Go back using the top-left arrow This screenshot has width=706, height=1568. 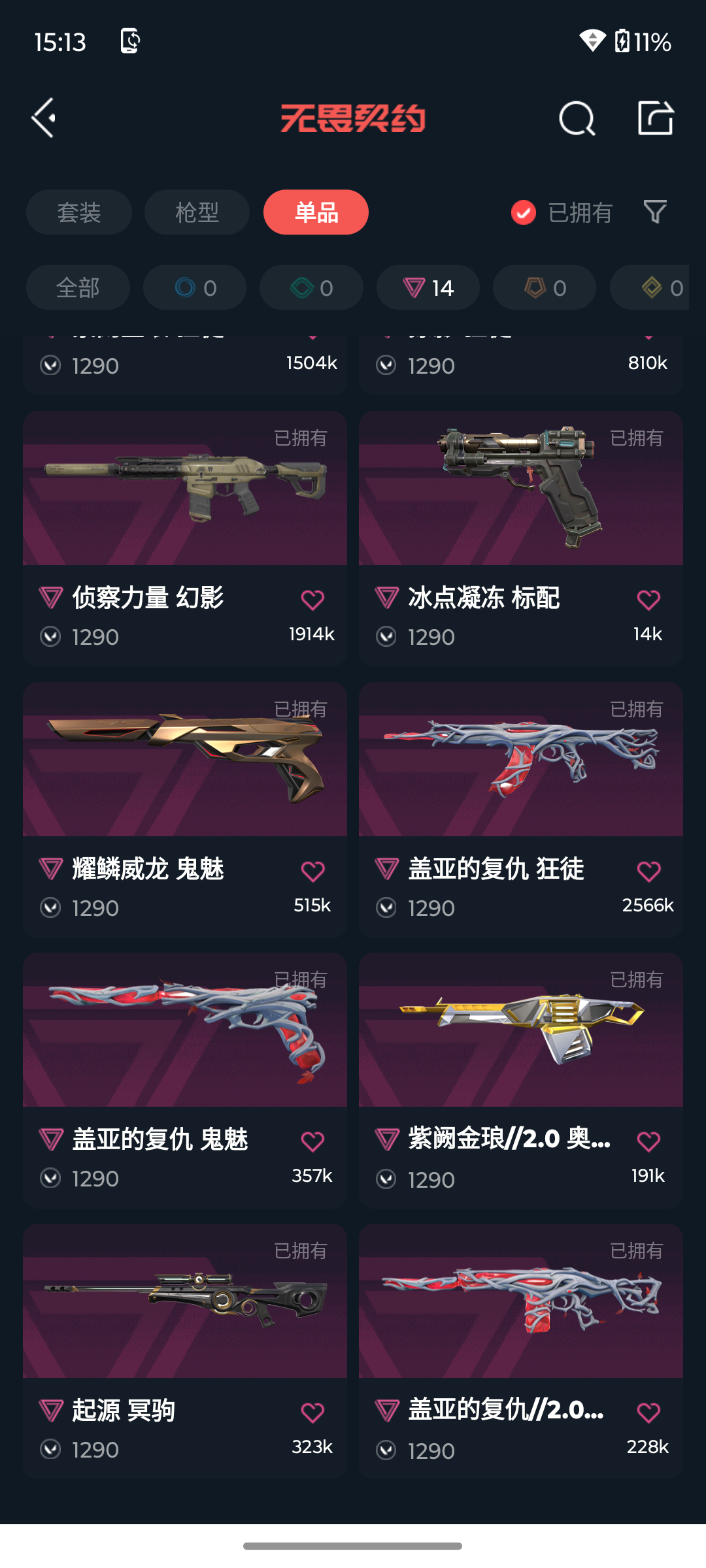[44, 118]
